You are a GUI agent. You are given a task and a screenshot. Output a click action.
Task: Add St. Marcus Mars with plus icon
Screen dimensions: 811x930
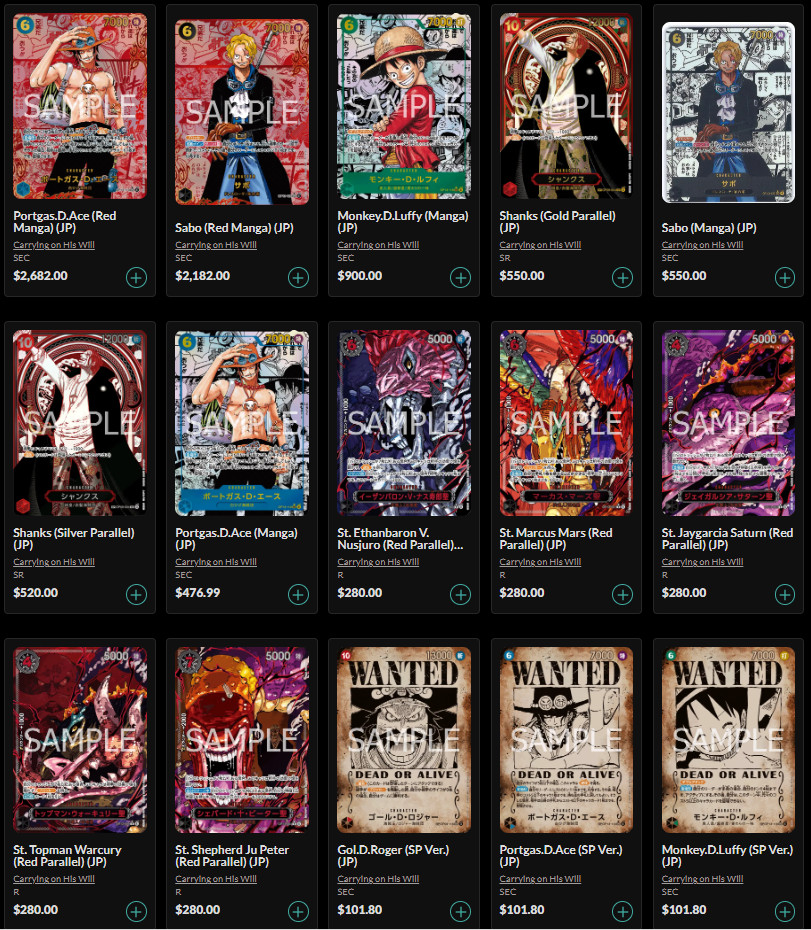pyautogui.click(x=622, y=594)
